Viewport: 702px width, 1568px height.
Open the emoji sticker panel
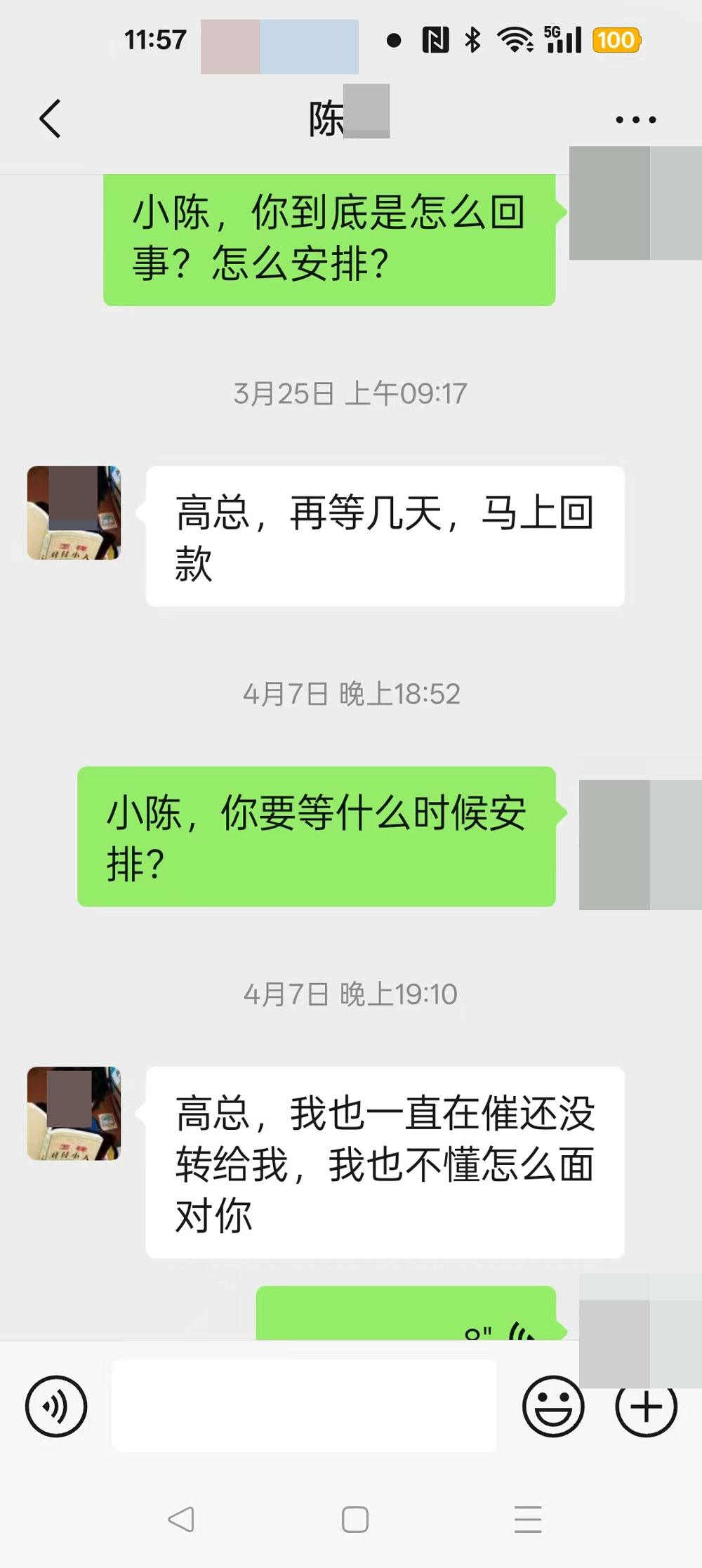(x=553, y=1406)
